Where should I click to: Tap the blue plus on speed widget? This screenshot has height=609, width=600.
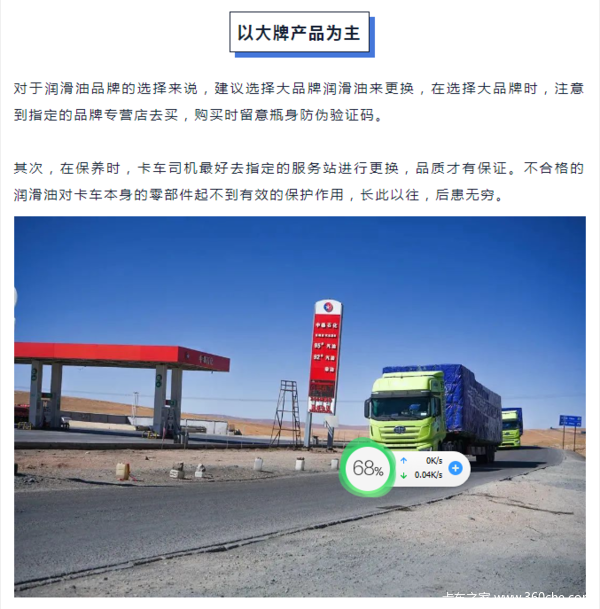tap(456, 467)
